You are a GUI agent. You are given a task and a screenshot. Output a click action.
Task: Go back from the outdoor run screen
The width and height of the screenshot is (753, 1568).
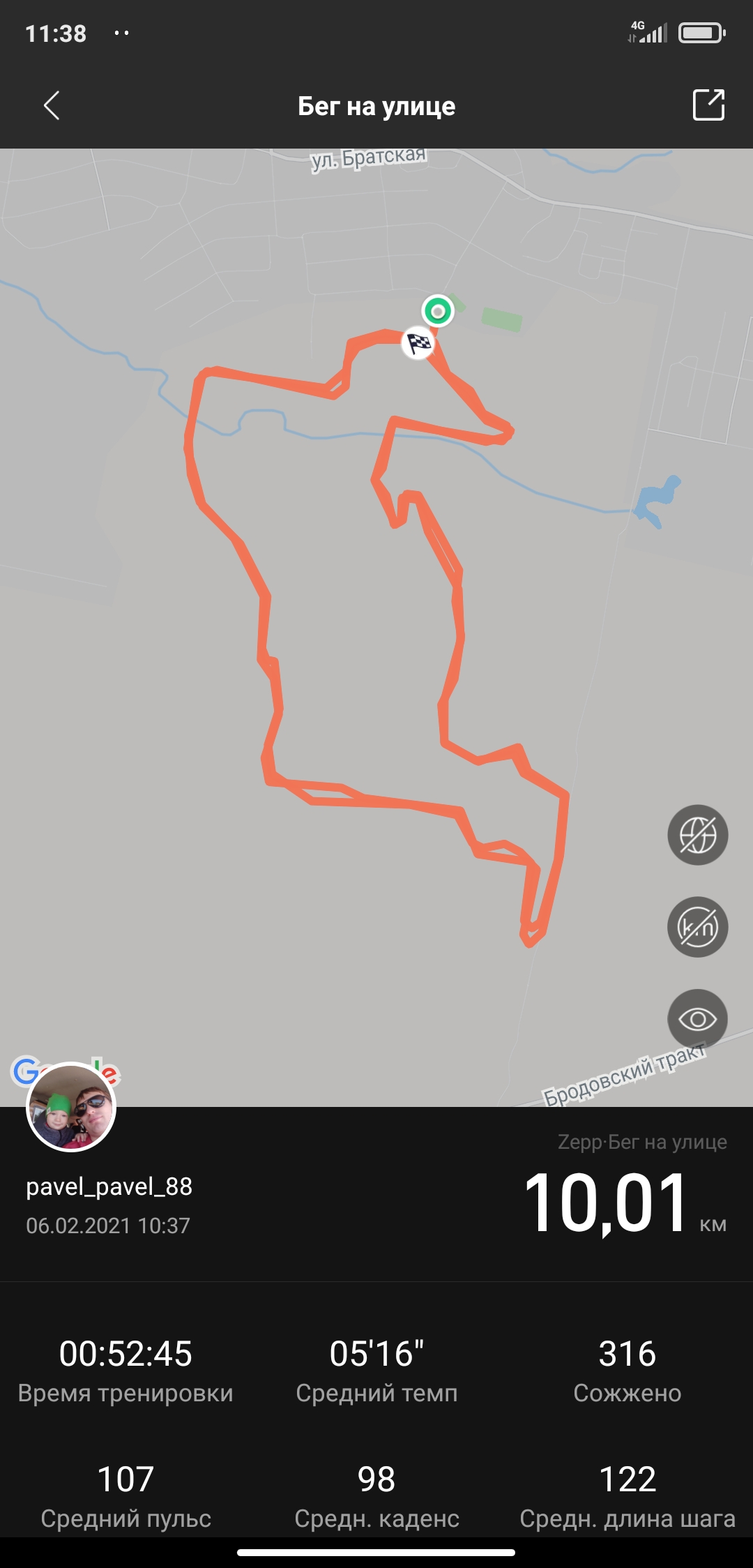(52, 106)
